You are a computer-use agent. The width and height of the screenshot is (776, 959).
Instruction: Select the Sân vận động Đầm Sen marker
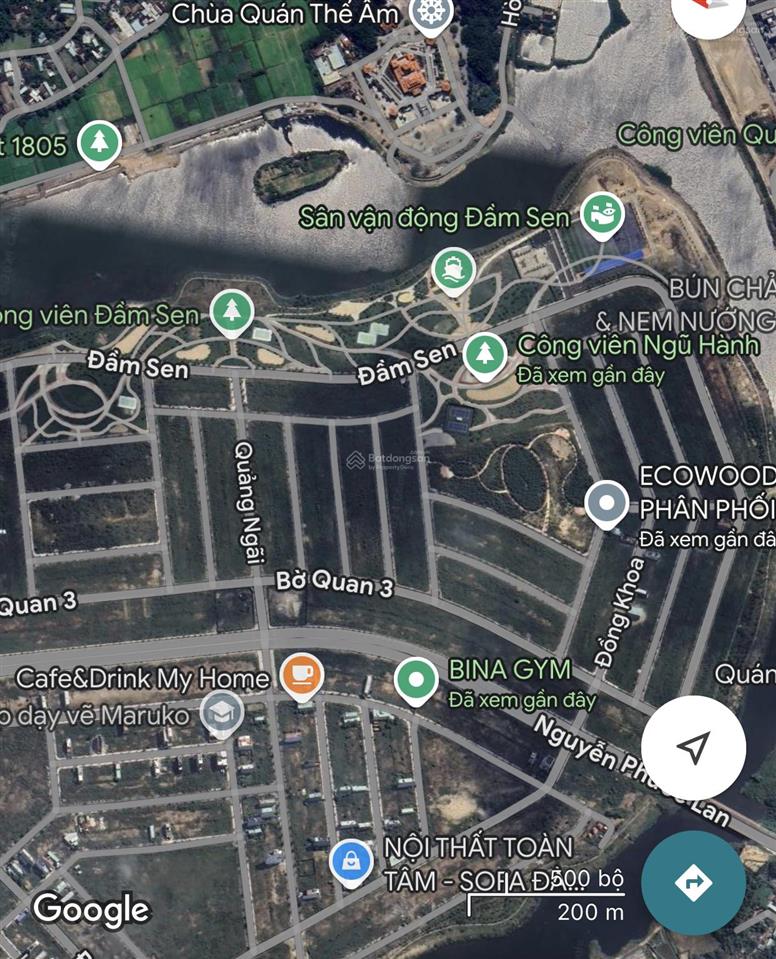[603, 216]
